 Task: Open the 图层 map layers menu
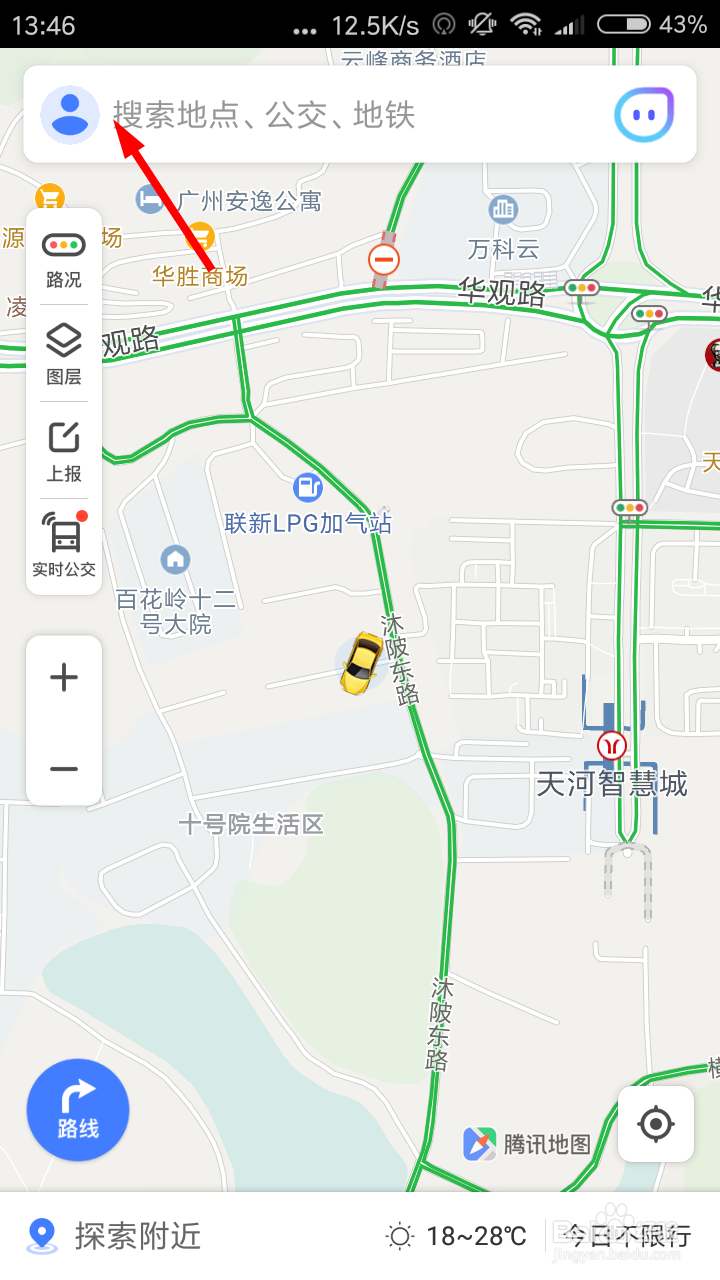tap(64, 354)
